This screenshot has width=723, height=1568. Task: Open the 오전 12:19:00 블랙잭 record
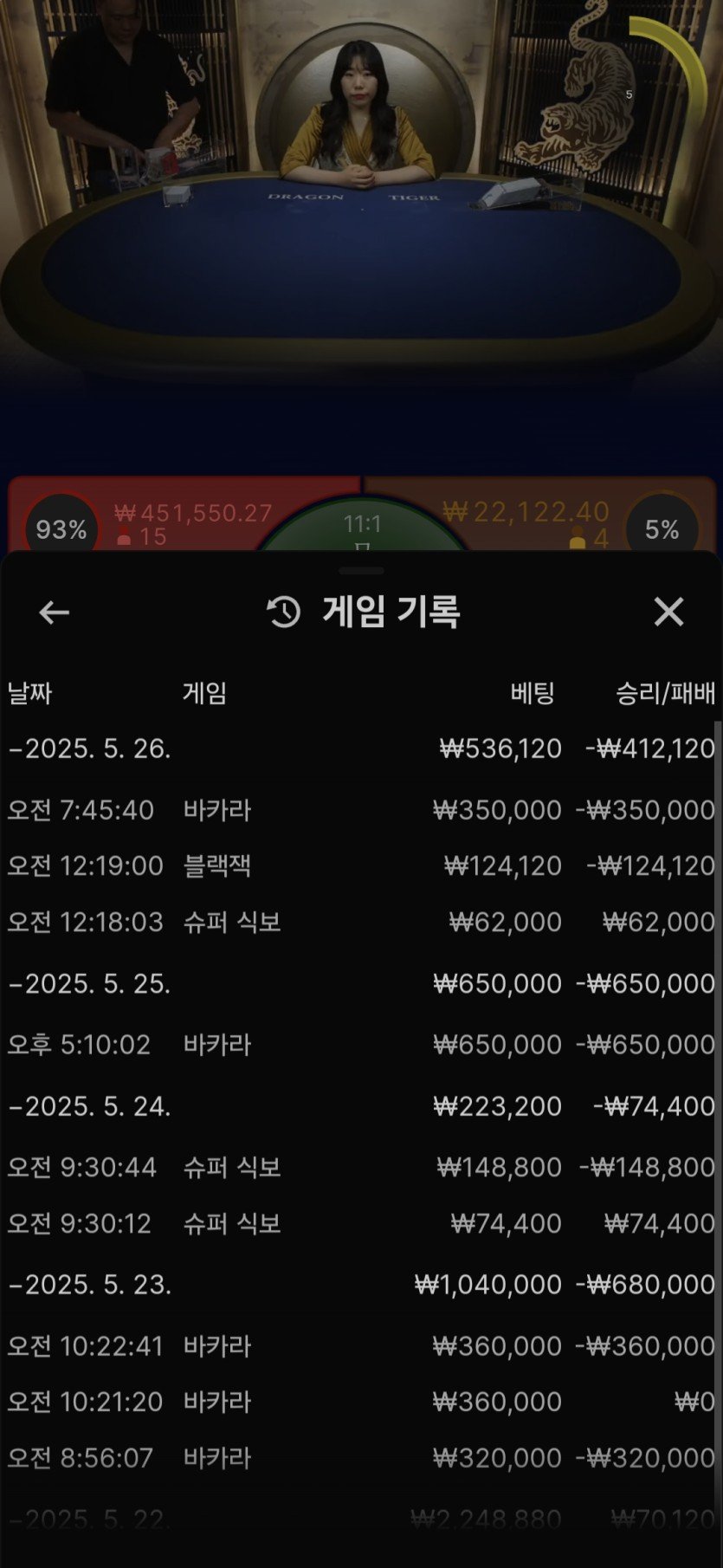pyautogui.click(x=360, y=865)
